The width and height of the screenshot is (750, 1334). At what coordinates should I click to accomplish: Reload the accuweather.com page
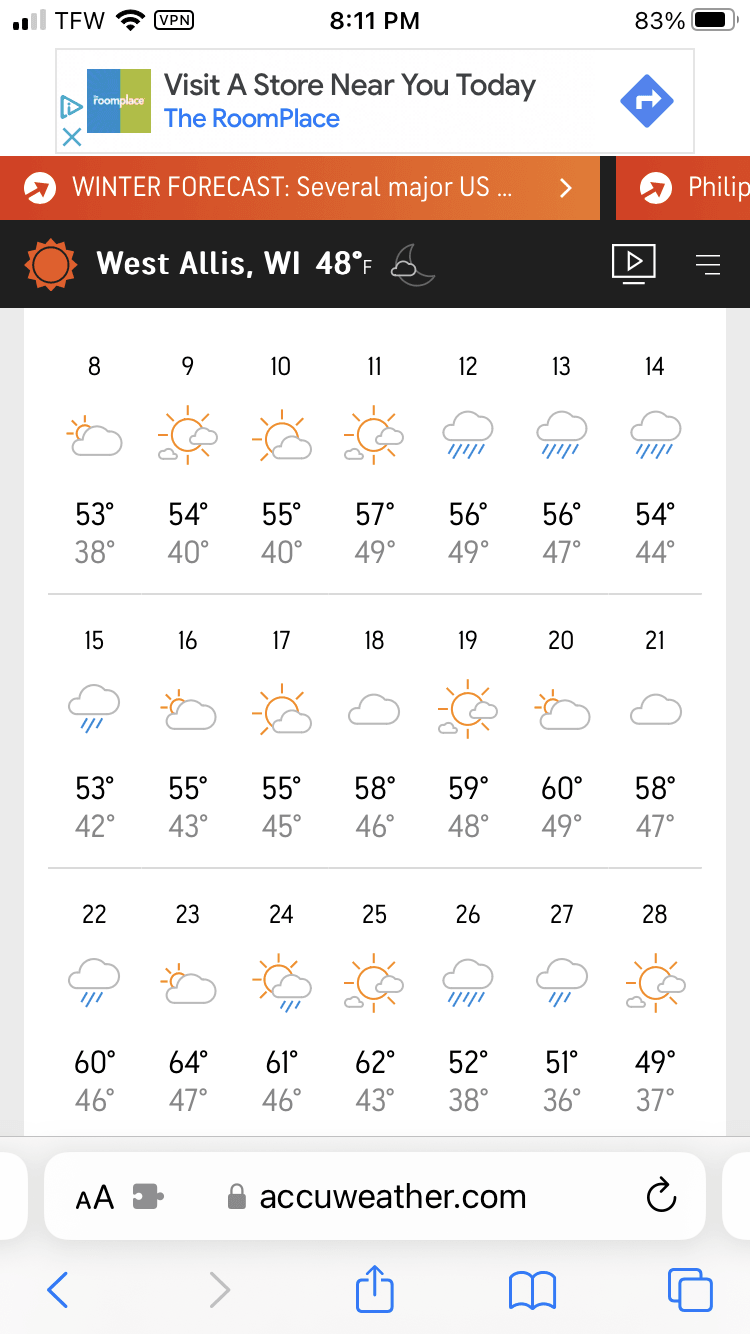662,1196
